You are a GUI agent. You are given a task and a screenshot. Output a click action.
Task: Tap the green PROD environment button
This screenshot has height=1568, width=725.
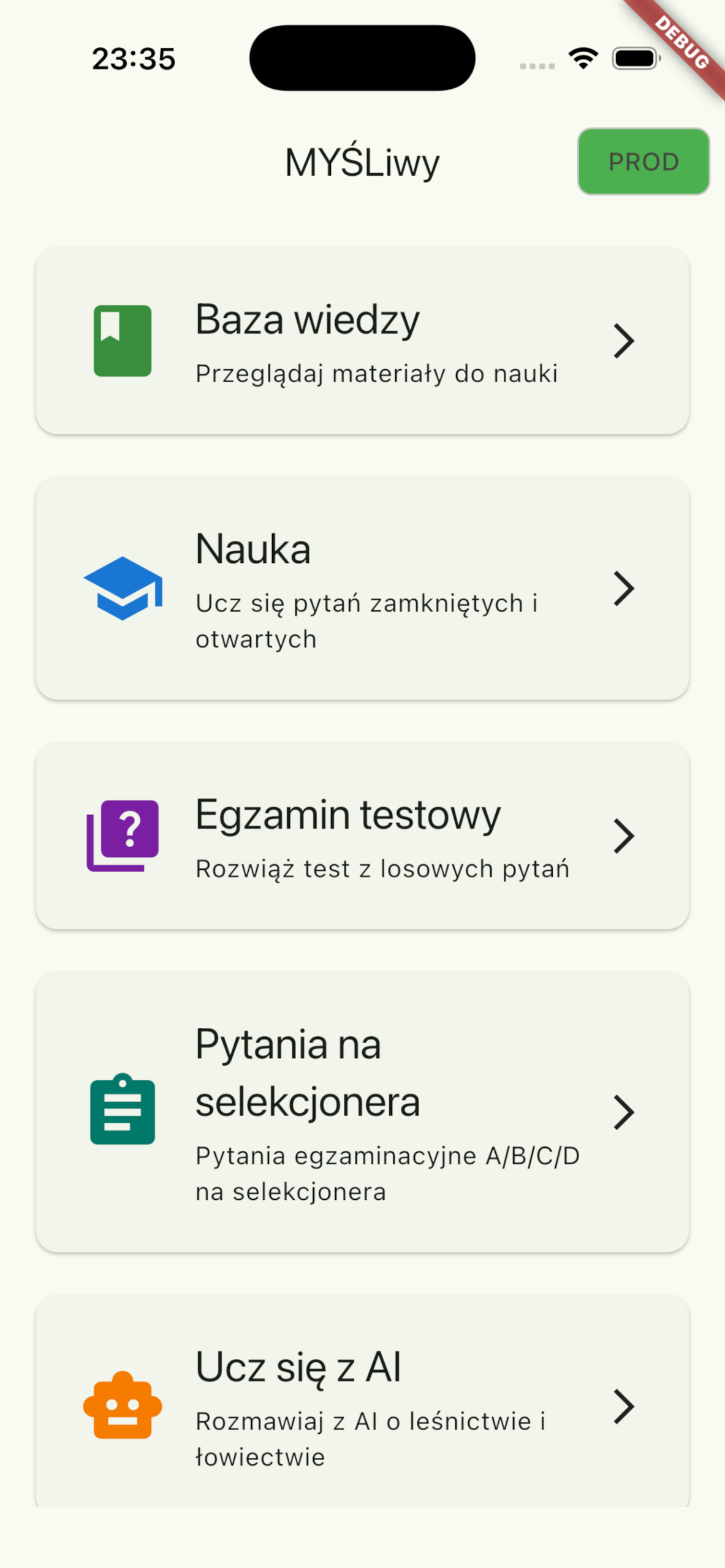(x=643, y=162)
